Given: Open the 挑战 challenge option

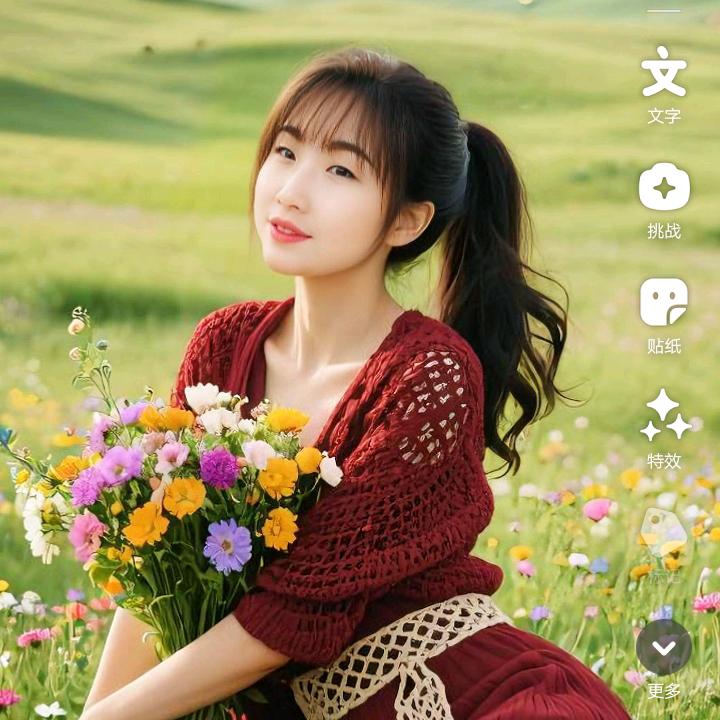Looking at the screenshot, I should 664,188.
